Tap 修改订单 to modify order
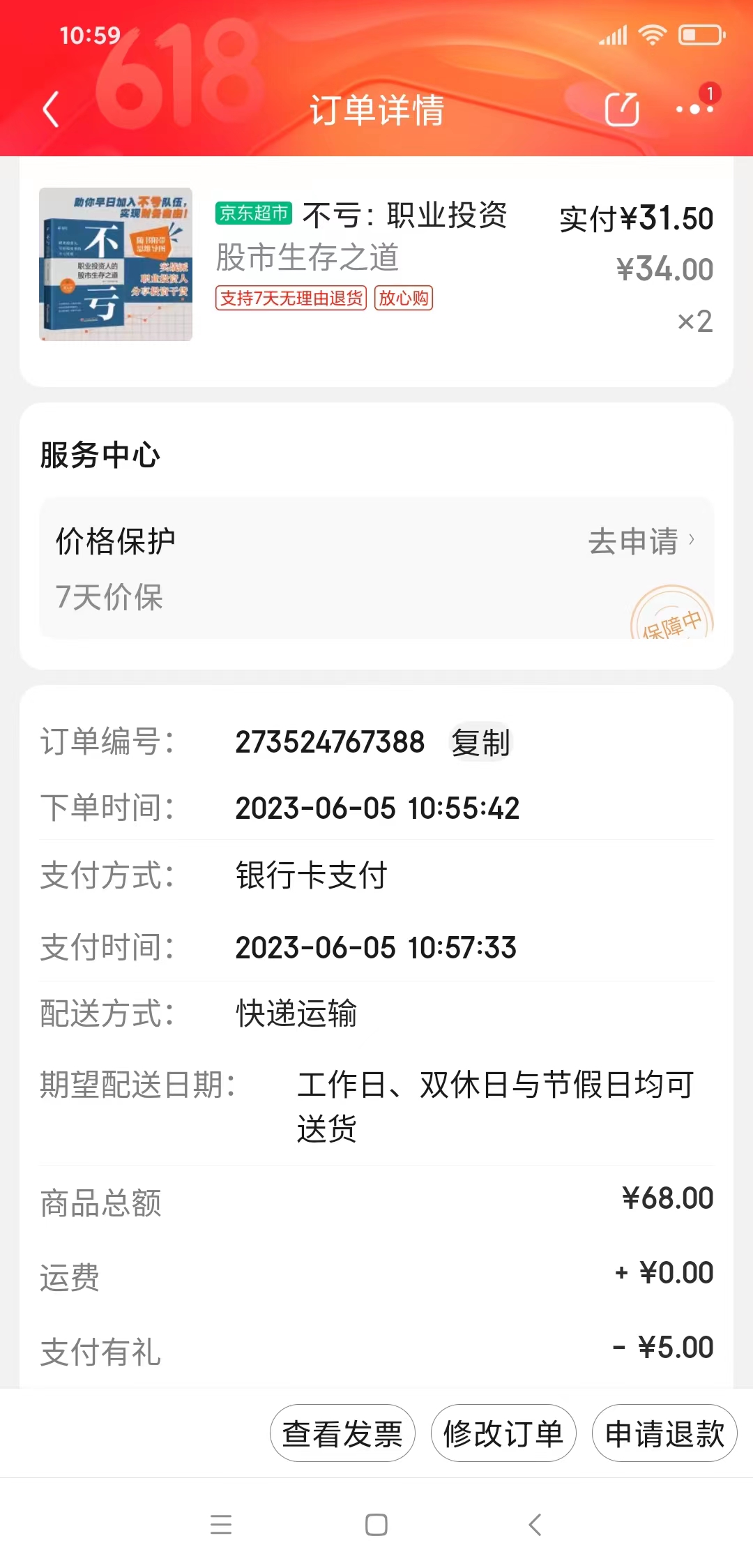 click(x=503, y=1433)
